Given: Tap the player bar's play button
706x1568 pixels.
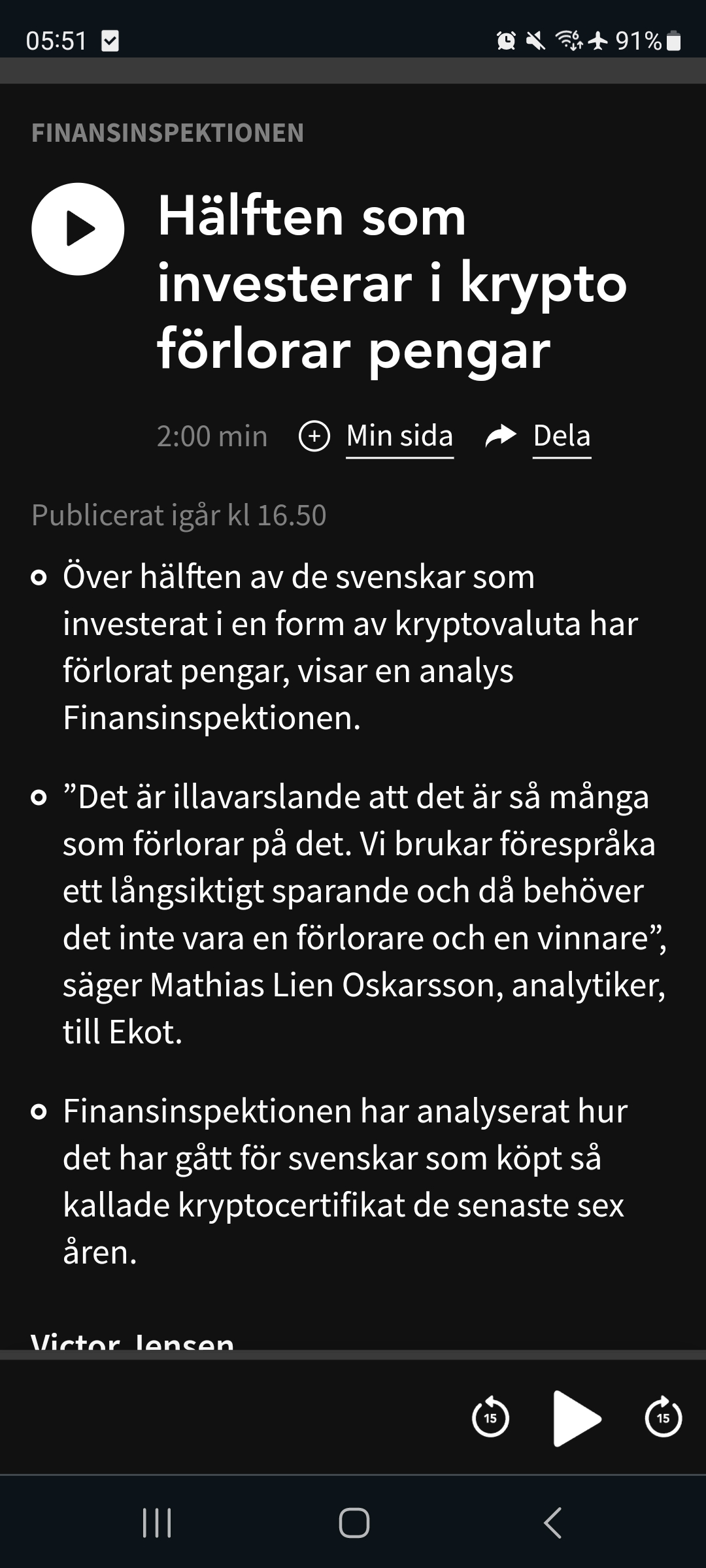Looking at the screenshot, I should [577, 1418].
